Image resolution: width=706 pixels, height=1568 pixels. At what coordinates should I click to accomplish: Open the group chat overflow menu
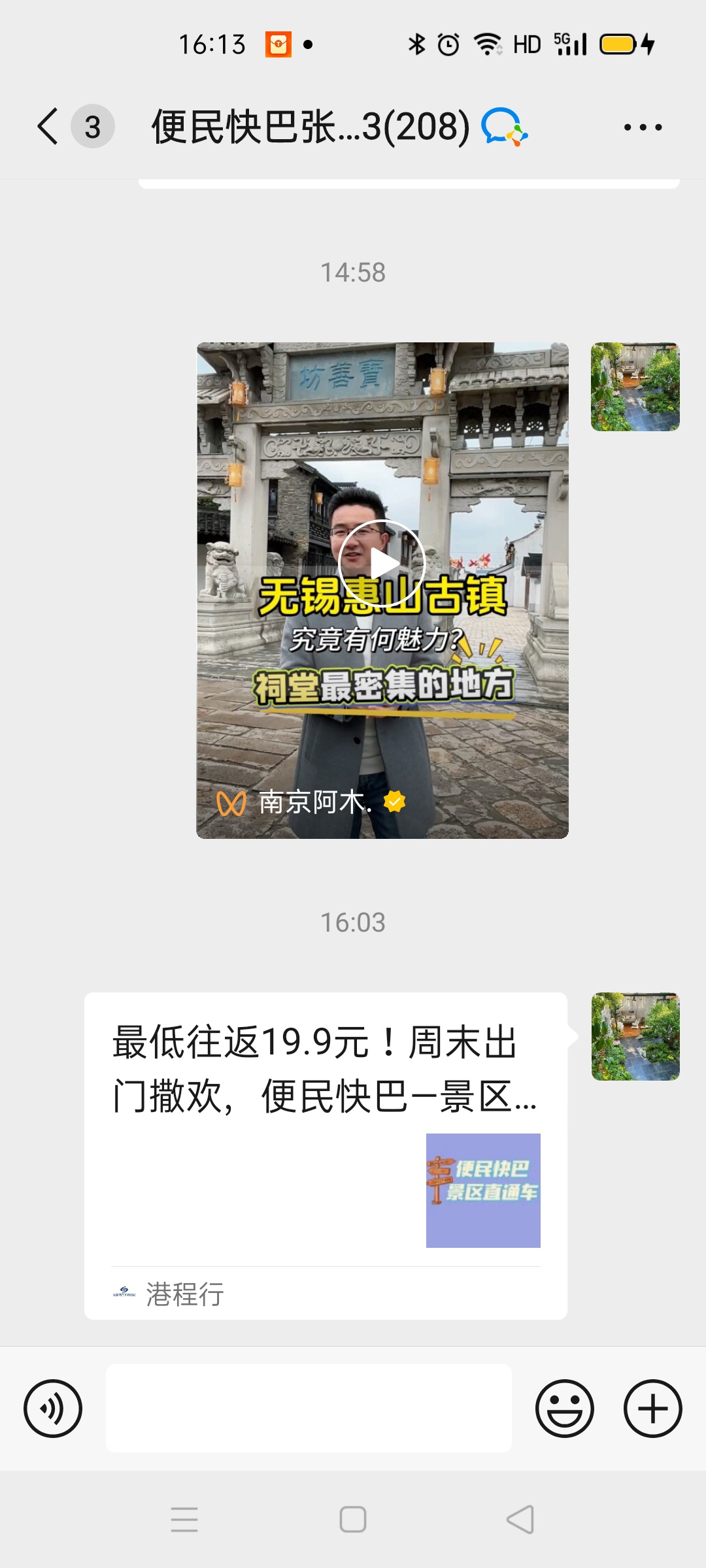[643, 127]
